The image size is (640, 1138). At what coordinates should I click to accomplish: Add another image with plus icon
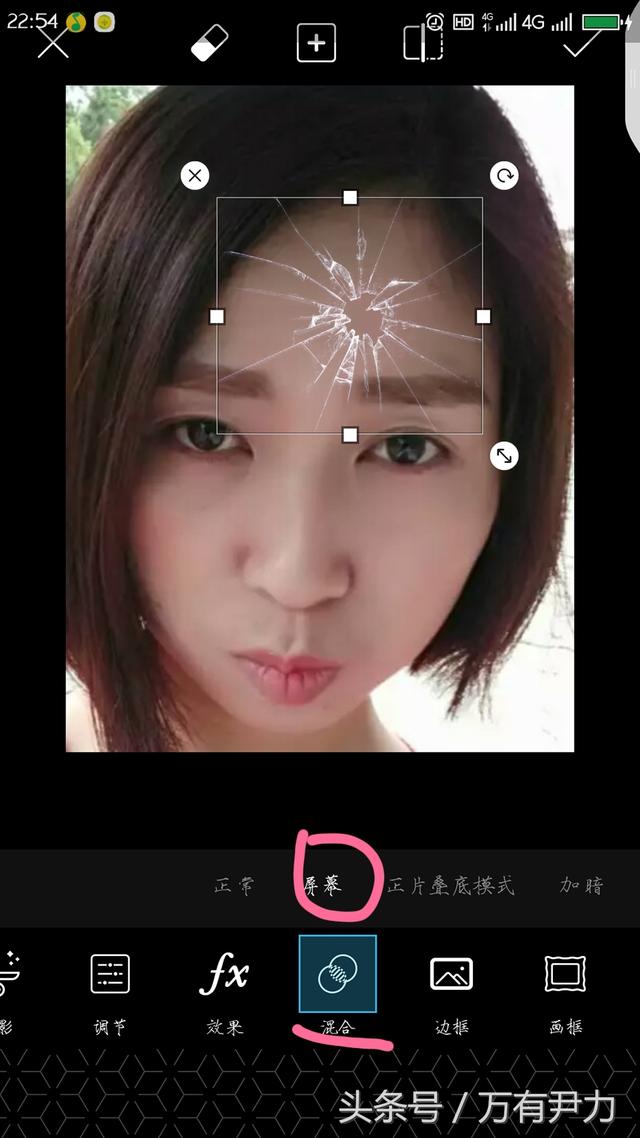coord(316,43)
